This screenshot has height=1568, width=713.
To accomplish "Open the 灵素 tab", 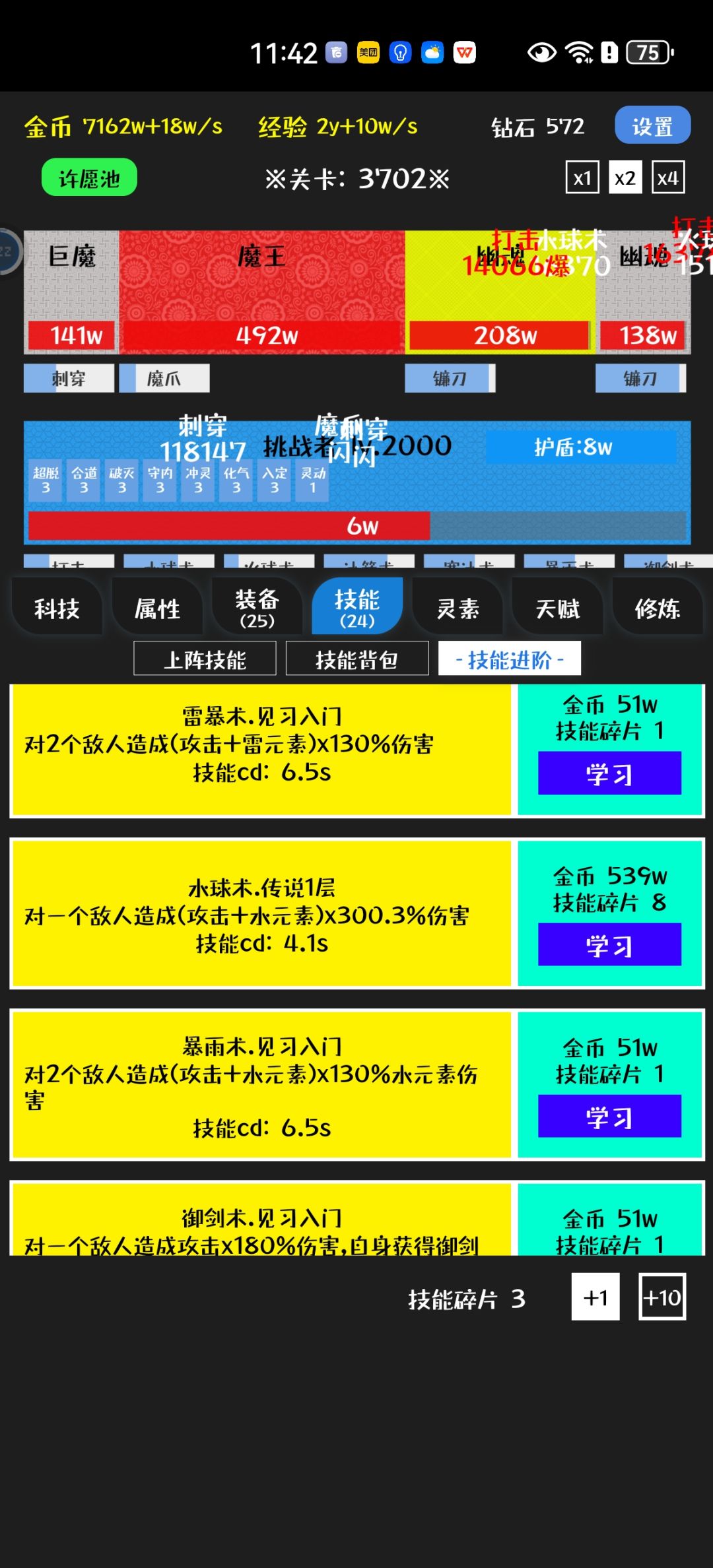I will (458, 607).
